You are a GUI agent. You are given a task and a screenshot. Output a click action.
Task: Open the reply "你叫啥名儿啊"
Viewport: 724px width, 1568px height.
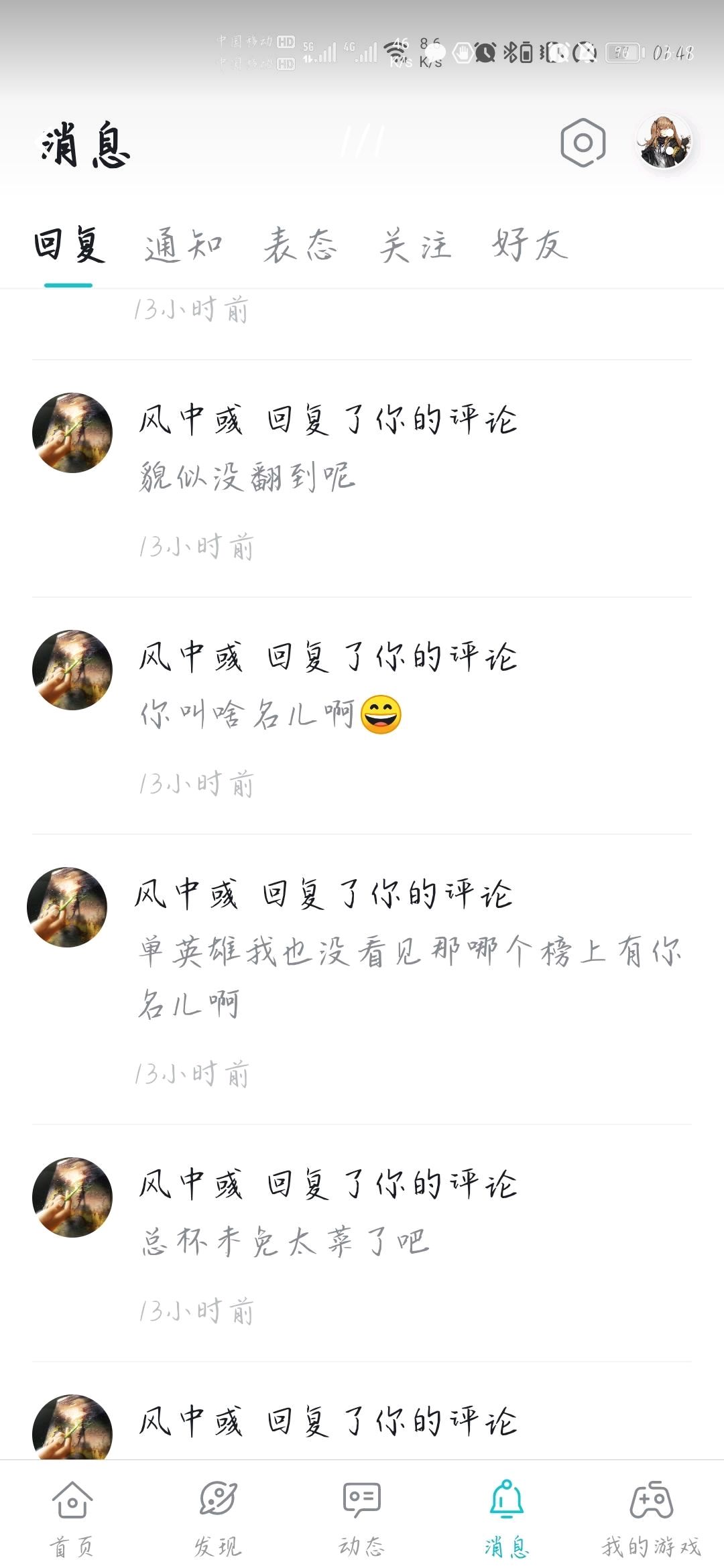click(x=362, y=716)
